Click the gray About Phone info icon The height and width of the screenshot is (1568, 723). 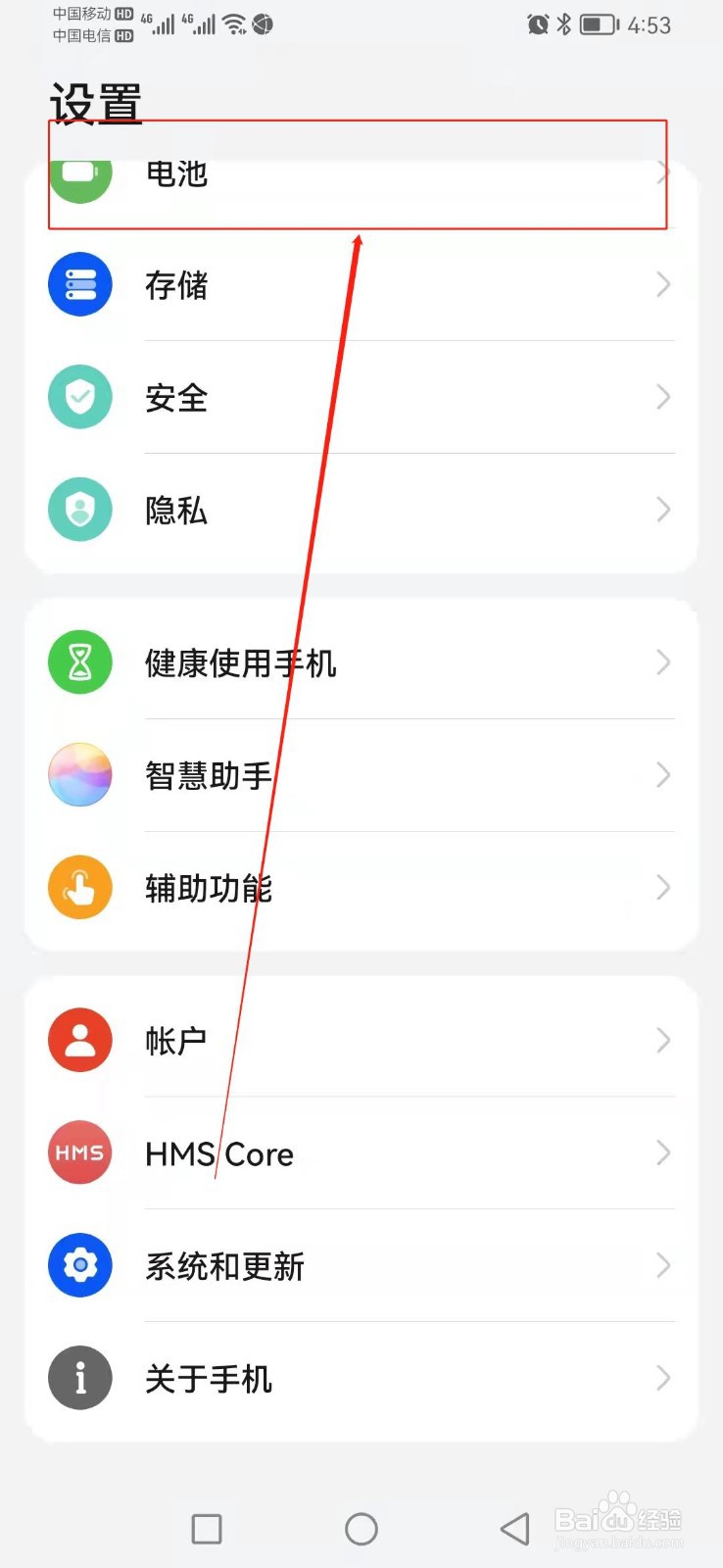click(x=80, y=1378)
